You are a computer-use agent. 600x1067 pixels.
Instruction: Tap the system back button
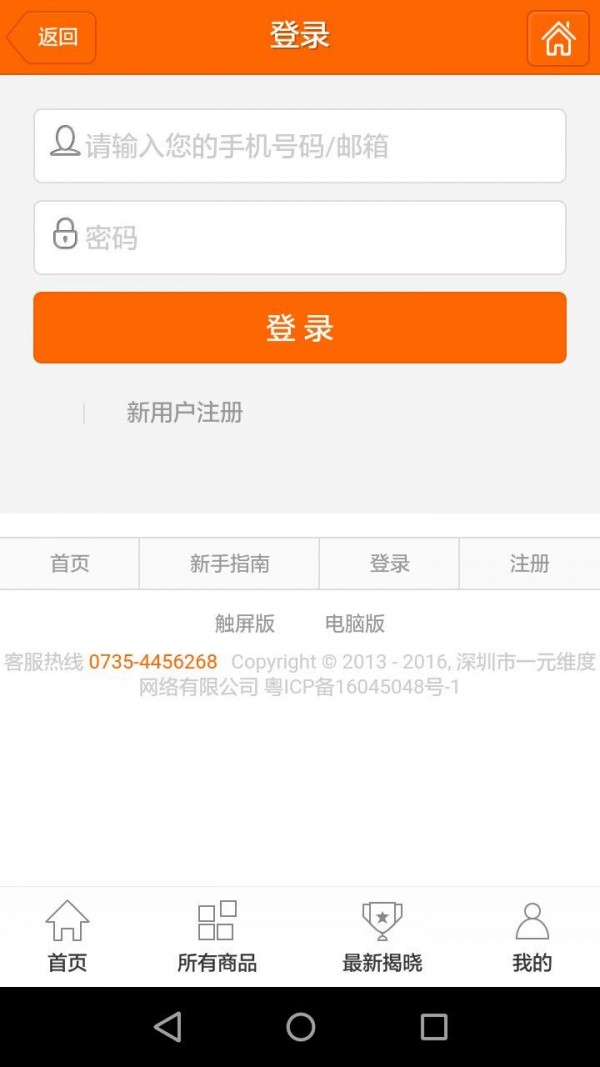coord(167,1026)
